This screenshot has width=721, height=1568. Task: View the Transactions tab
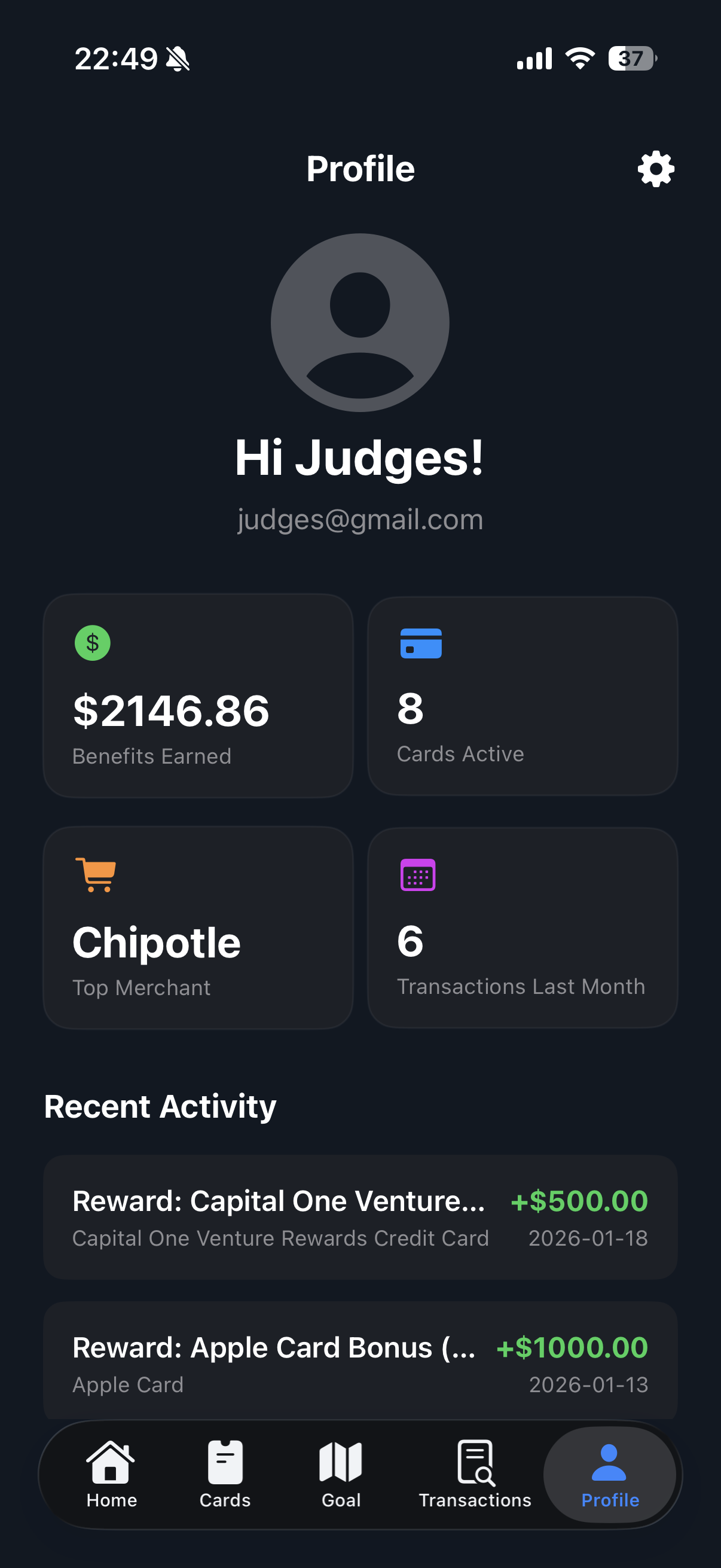tap(475, 1474)
